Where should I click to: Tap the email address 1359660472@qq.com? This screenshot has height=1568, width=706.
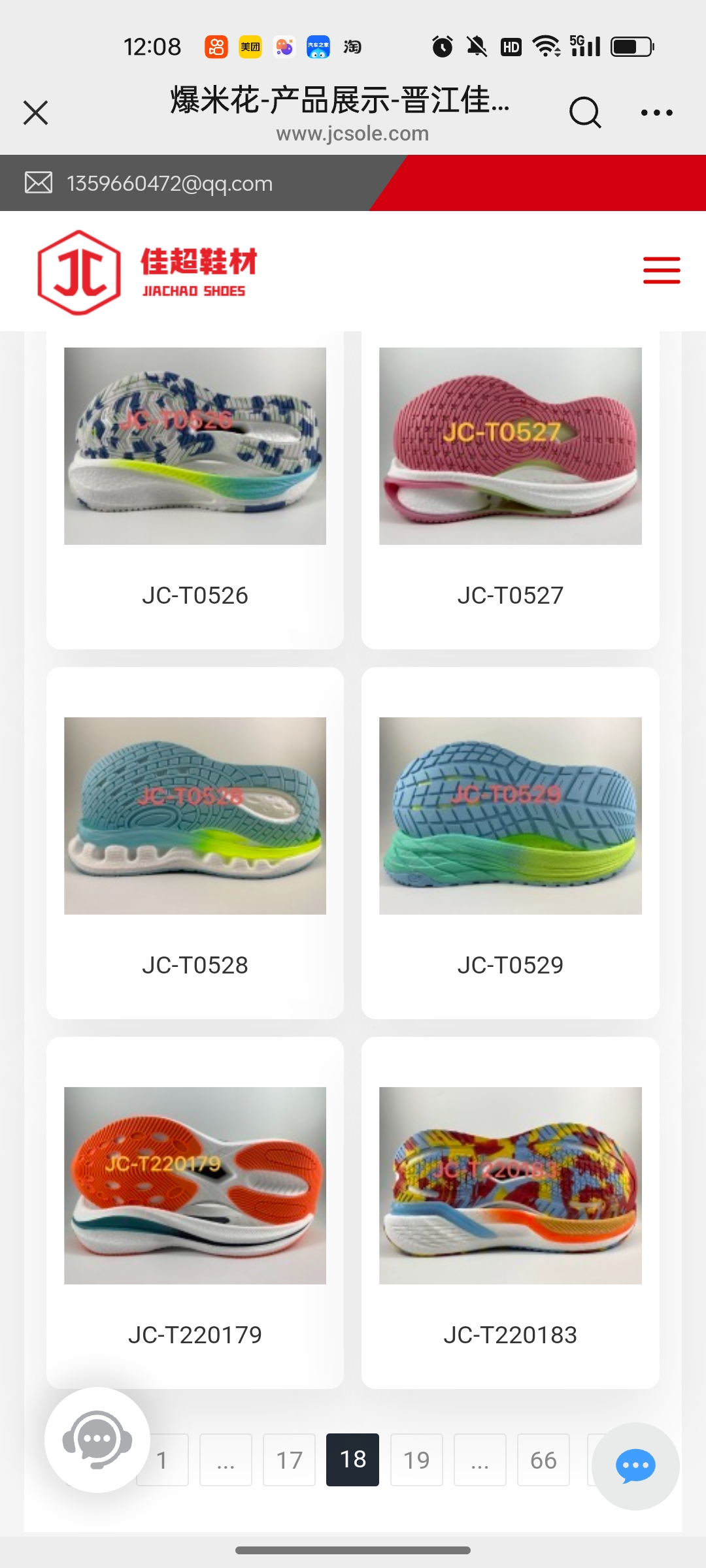169,184
